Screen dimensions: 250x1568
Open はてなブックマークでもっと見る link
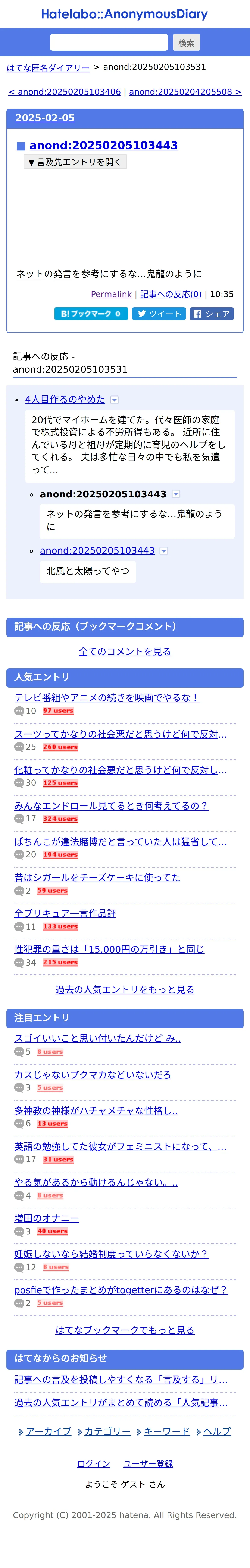[125, 1330]
